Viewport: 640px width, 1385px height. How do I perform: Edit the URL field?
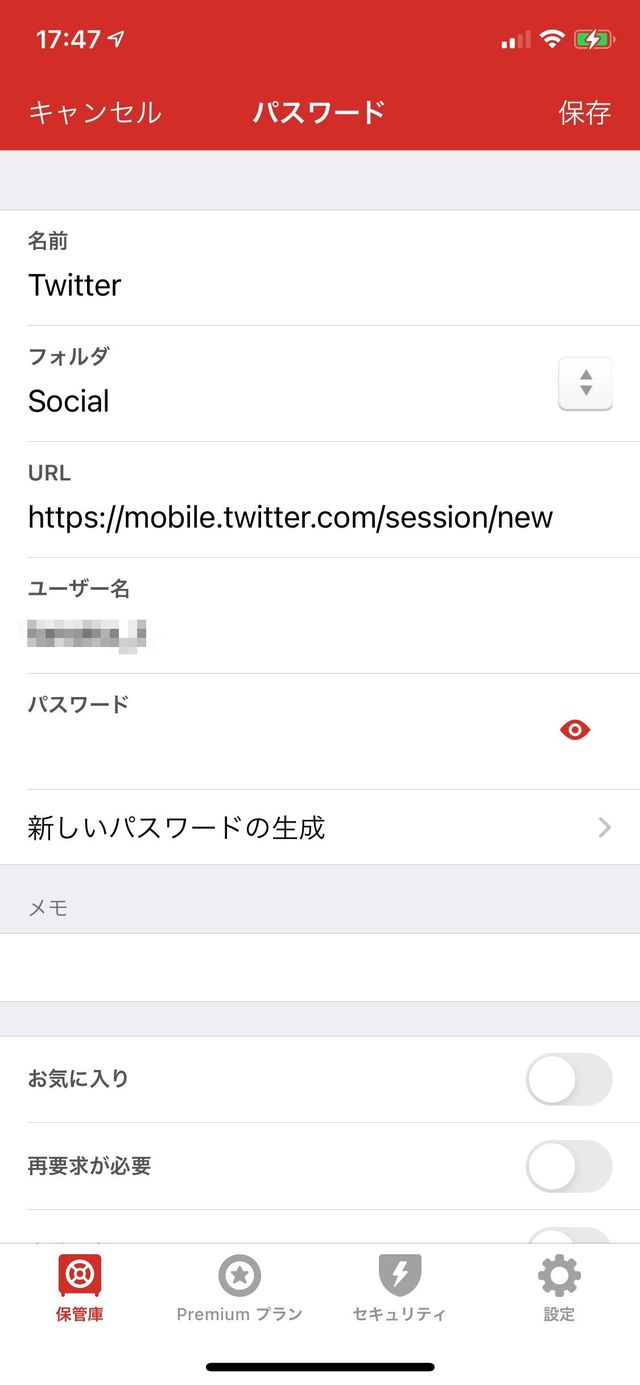(x=320, y=500)
